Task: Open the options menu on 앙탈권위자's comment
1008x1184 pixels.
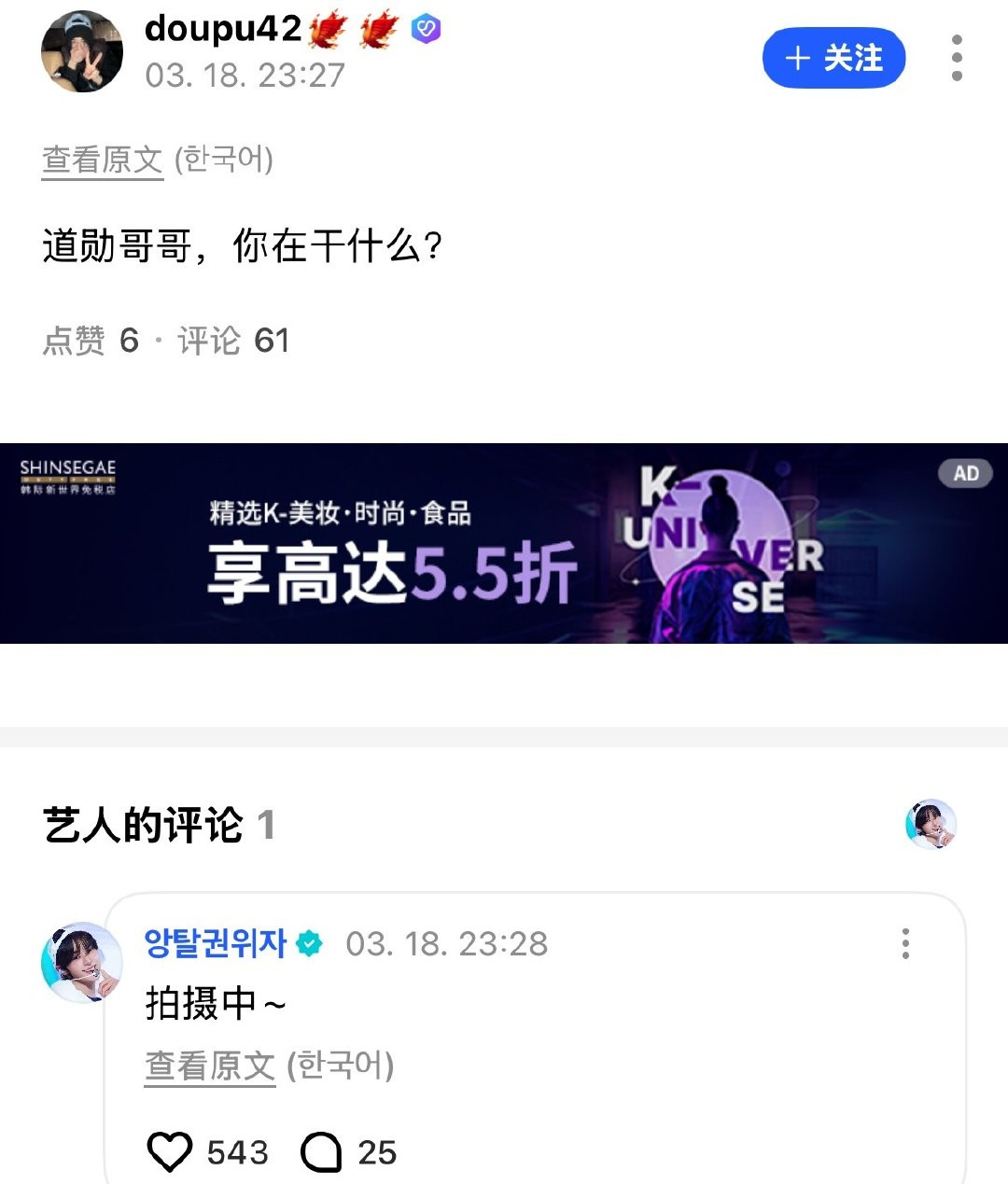Action: 904,944
